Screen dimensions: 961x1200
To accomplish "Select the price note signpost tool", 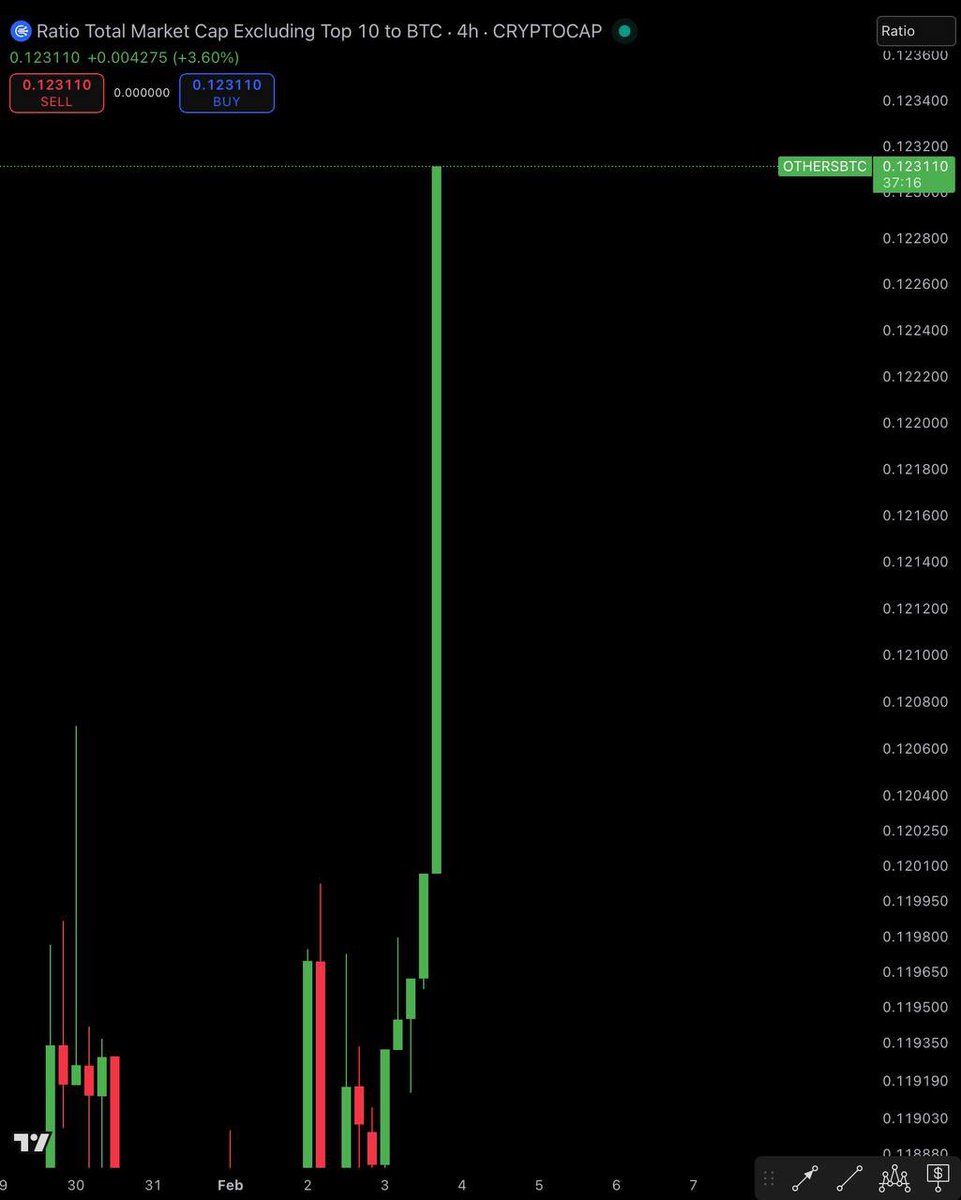I will 937,1176.
